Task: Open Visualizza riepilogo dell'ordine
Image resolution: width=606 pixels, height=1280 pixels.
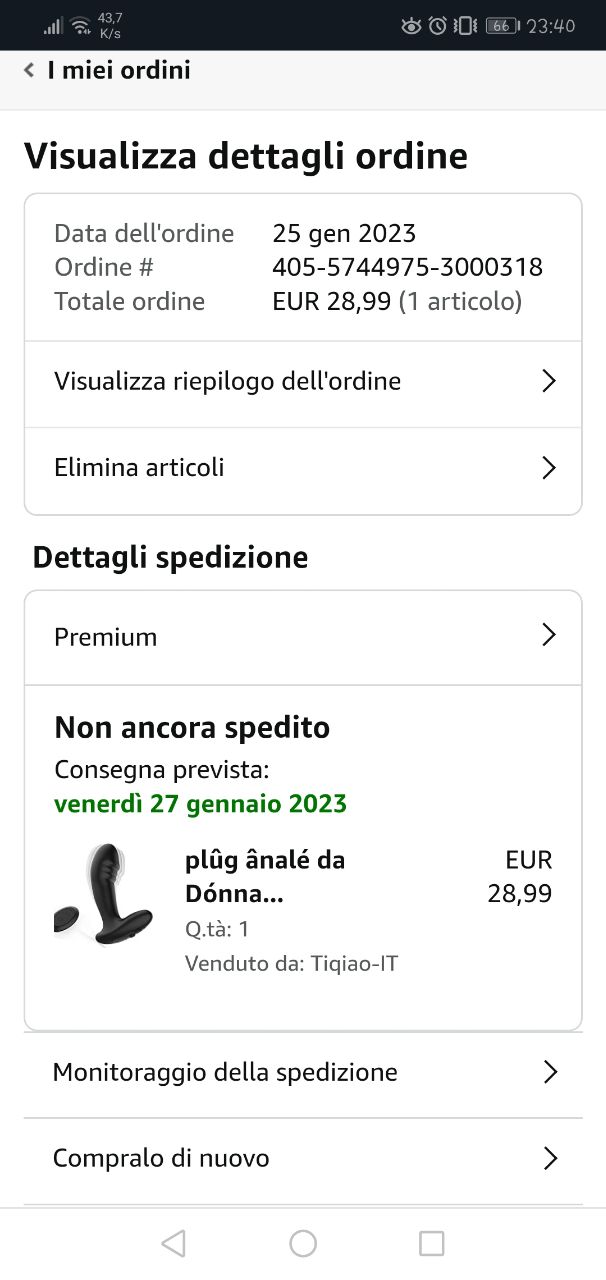Action: point(302,382)
